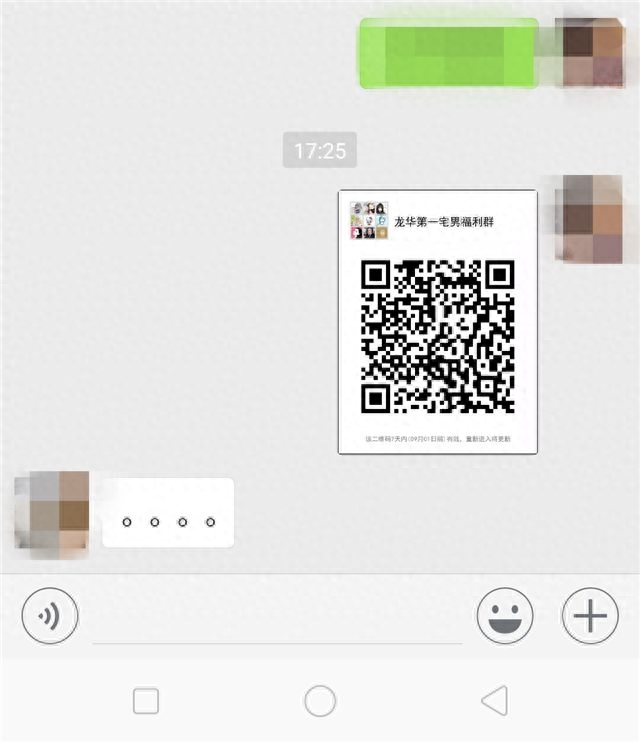This screenshot has width=640, height=743.
Task: Open the emoji sticker panel
Action: (505, 616)
